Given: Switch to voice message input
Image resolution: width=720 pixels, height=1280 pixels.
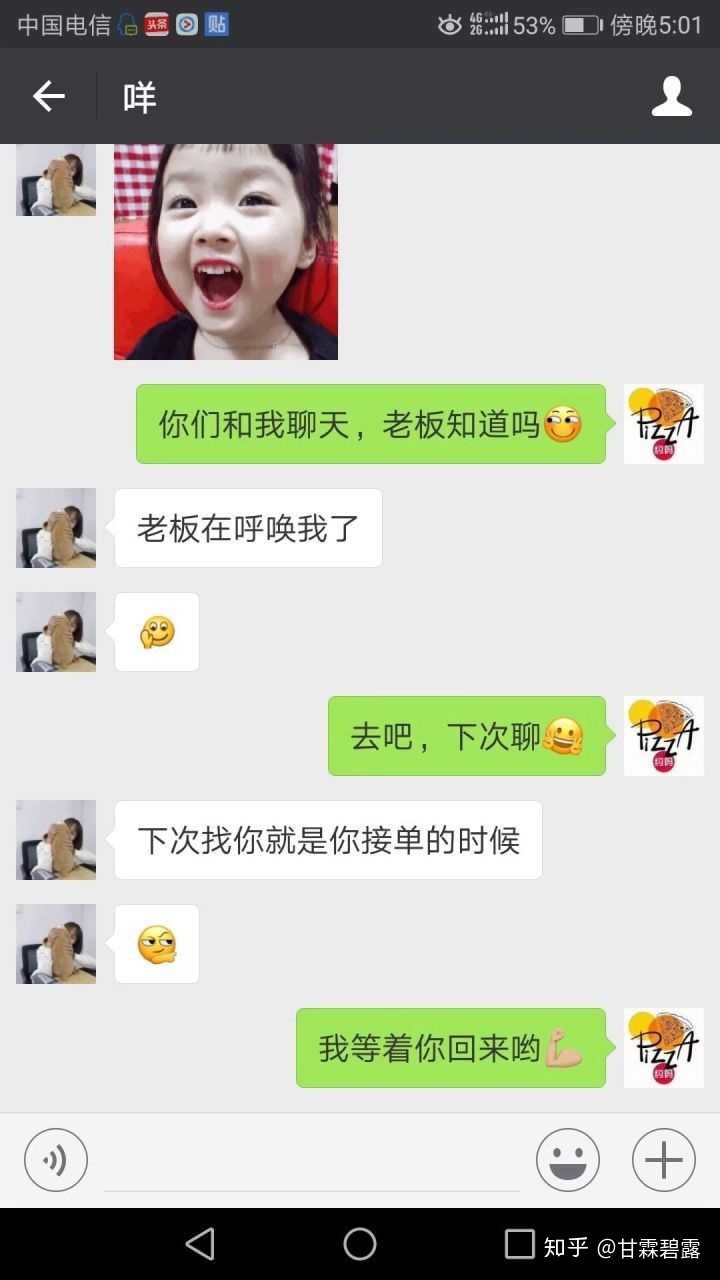Looking at the screenshot, I should coord(56,1160).
